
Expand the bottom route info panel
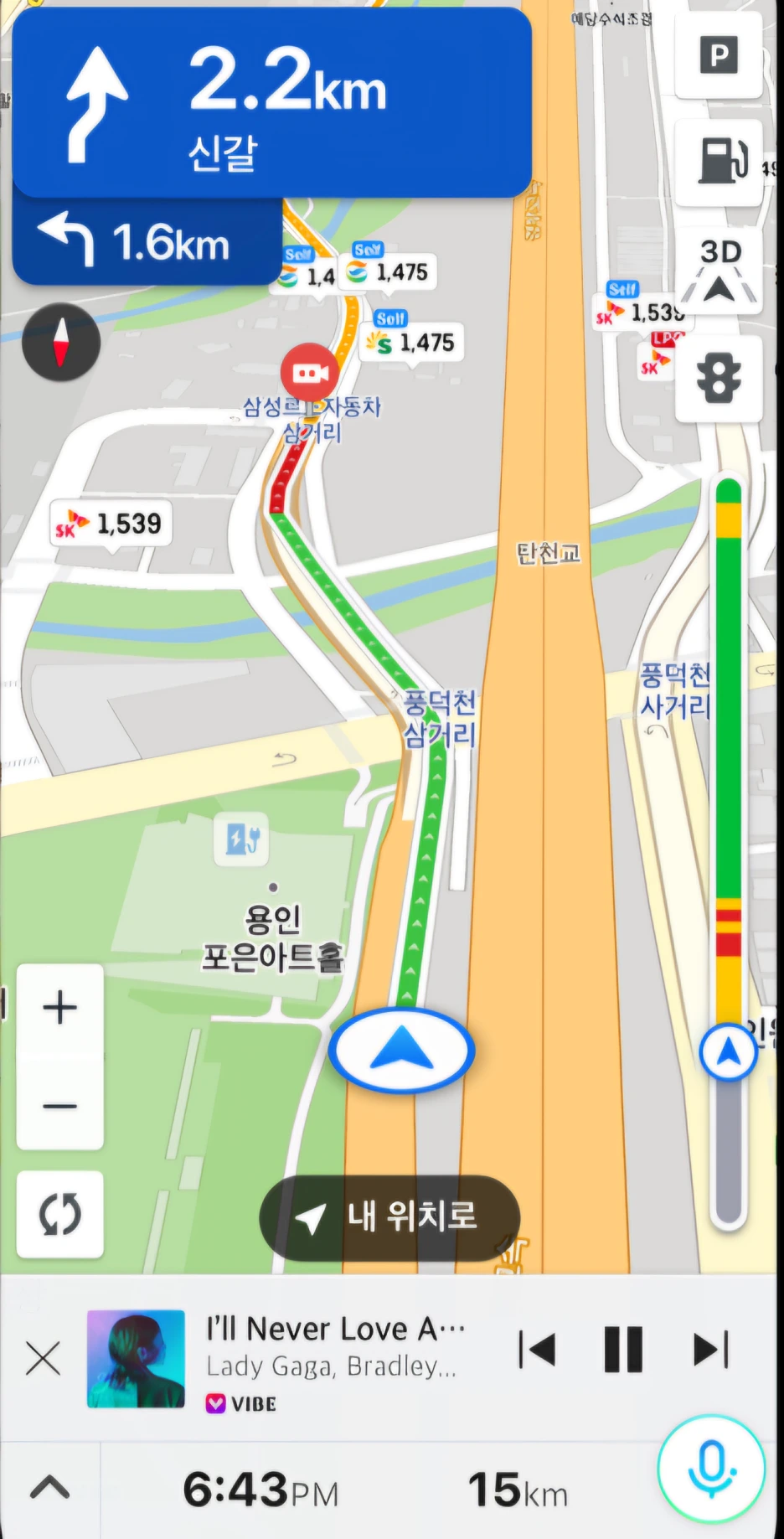[49, 1489]
